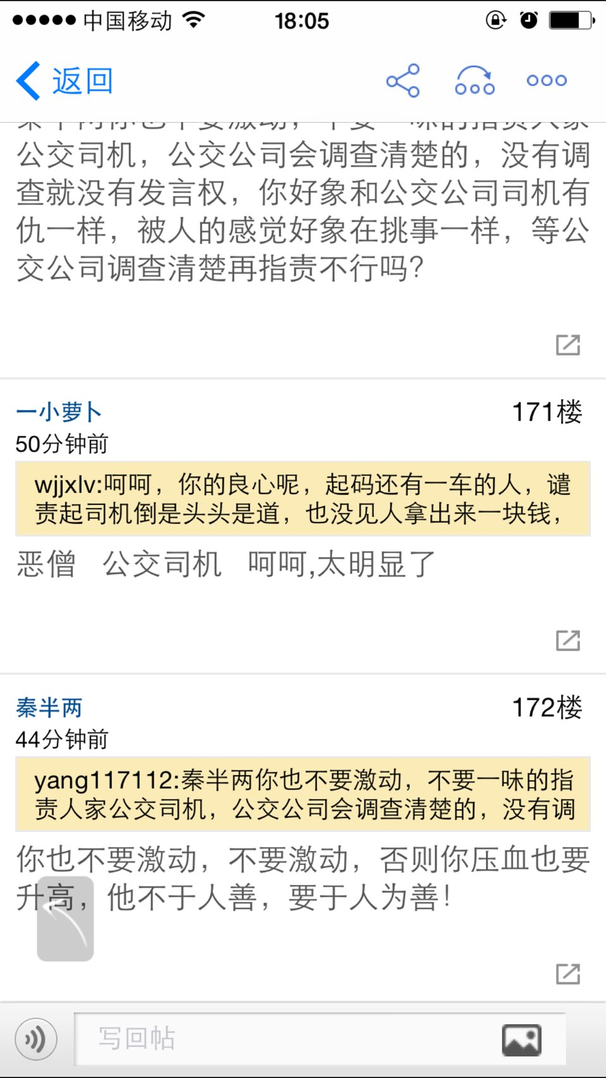Viewport: 606px width, 1078px height.
Task: Open user 一小萝卜's profile
Action: point(59,412)
